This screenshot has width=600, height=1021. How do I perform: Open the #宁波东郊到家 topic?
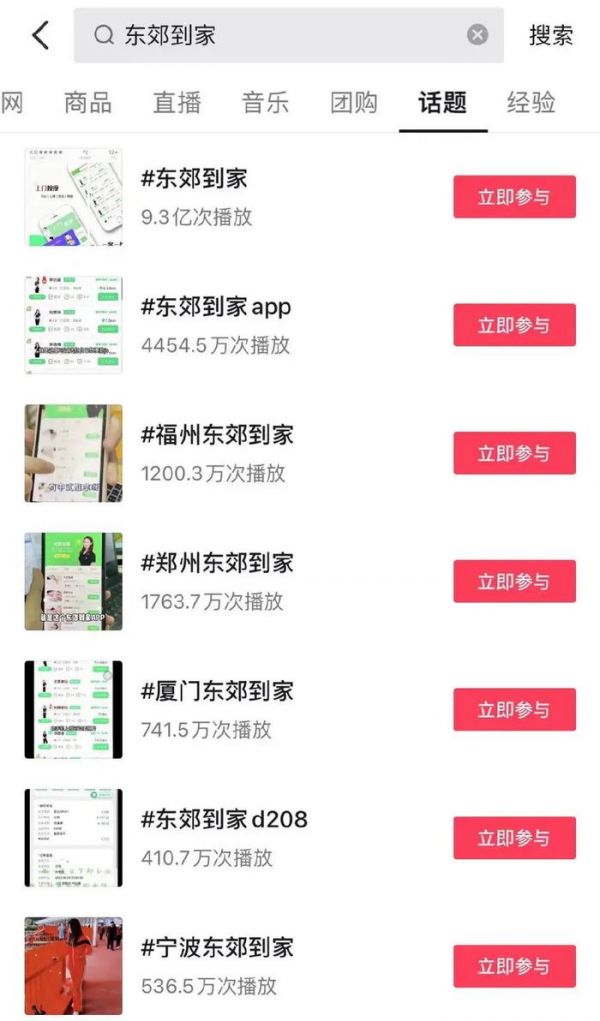point(217,947)
